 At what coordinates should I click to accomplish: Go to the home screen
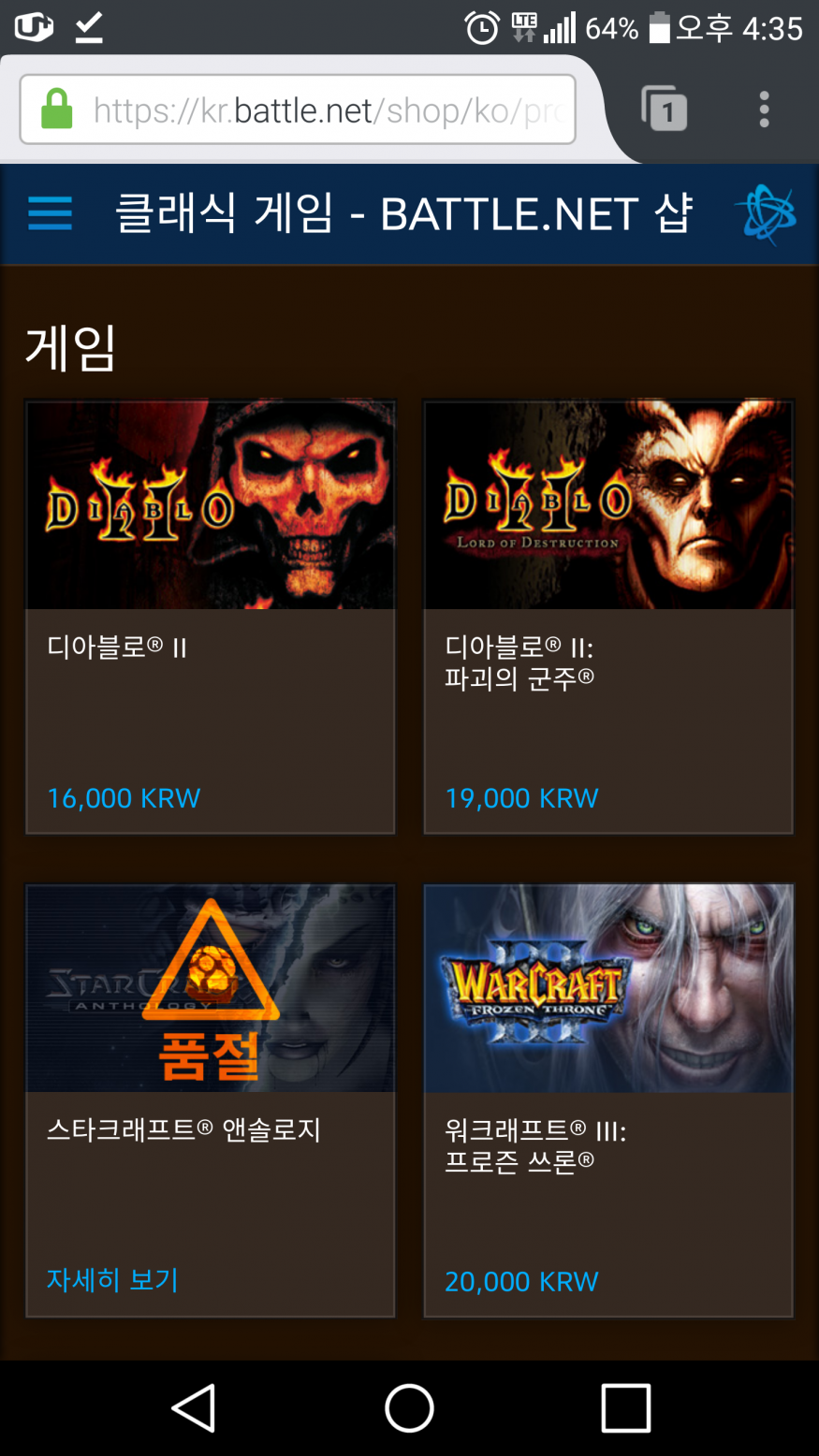click(x=409, y=1407)
